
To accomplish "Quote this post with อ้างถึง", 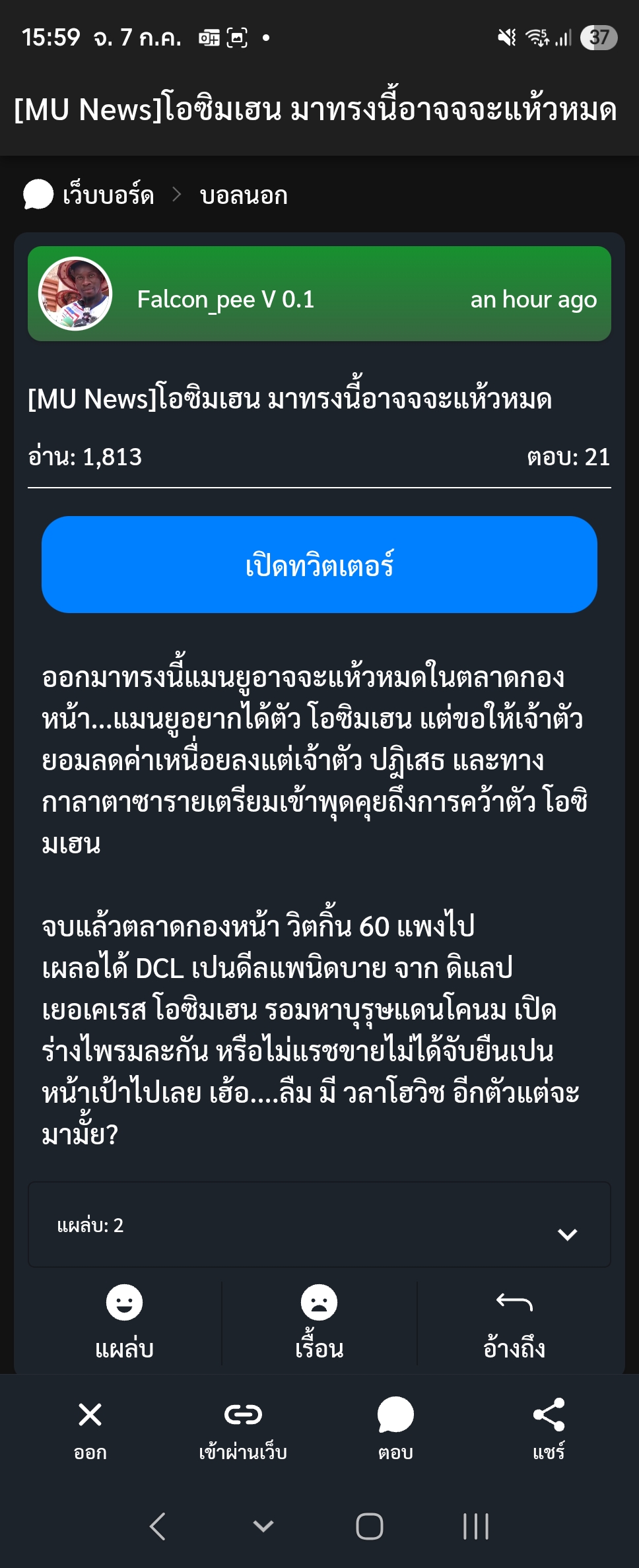I will point(514,1322).
